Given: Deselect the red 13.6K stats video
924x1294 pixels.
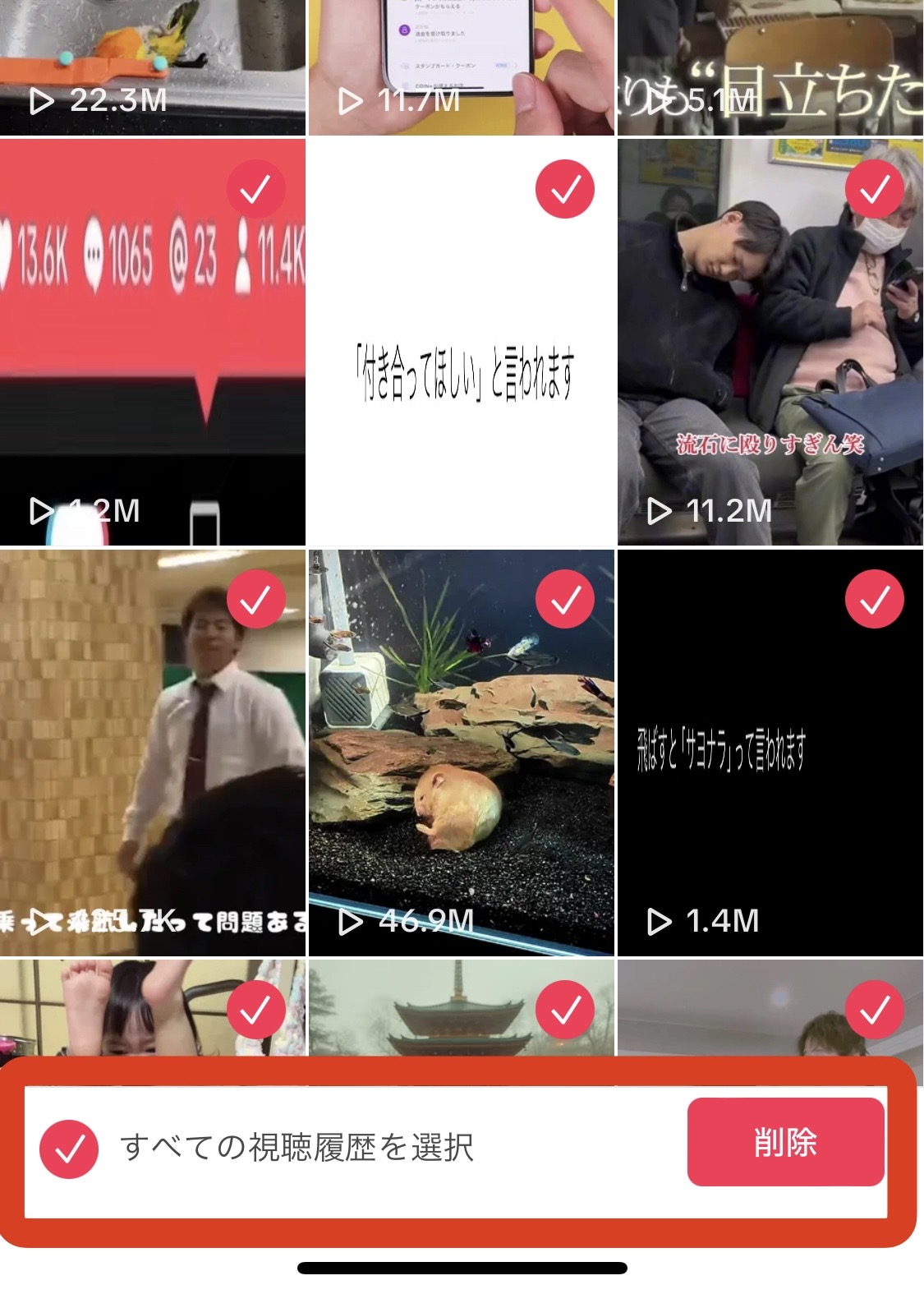Looking at the screenshot, I should pyautogui.click(x=255, y=190).
